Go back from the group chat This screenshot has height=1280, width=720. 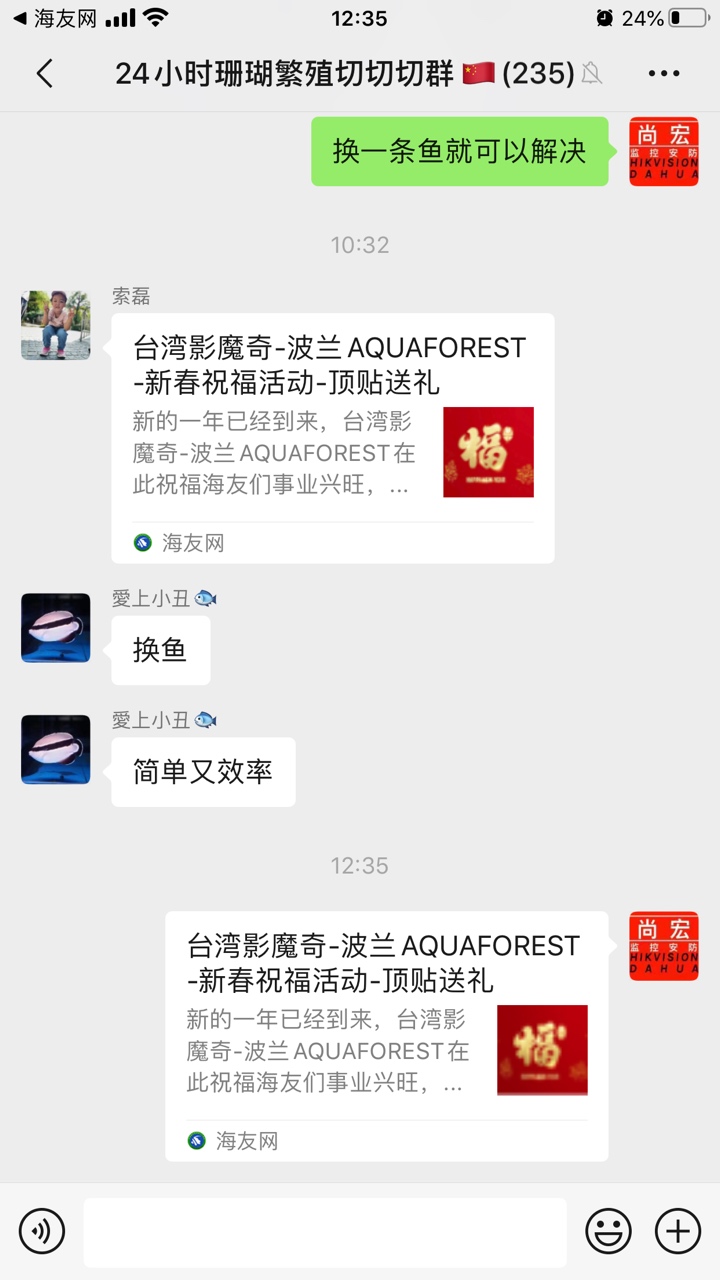(x=44, y=73)
